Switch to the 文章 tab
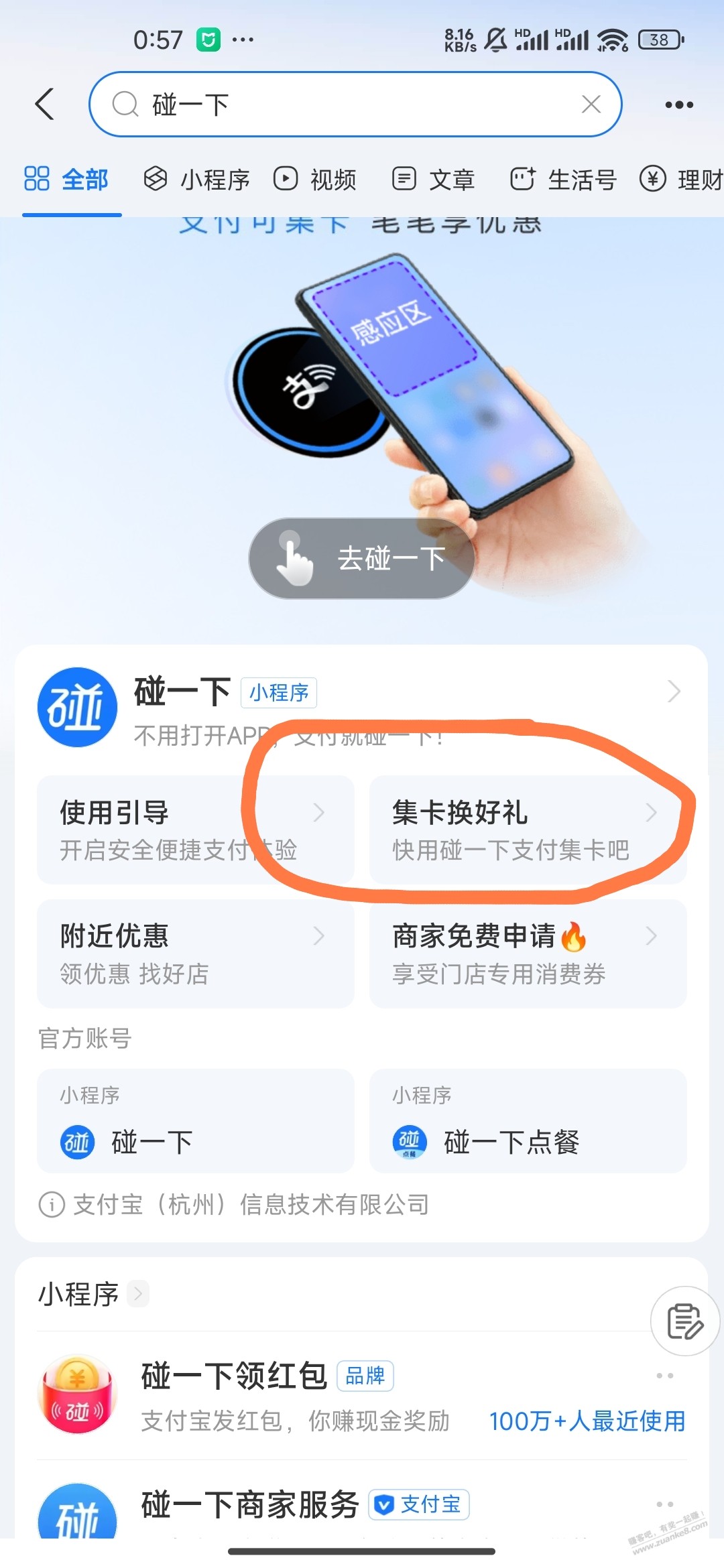 coord(433,180)
